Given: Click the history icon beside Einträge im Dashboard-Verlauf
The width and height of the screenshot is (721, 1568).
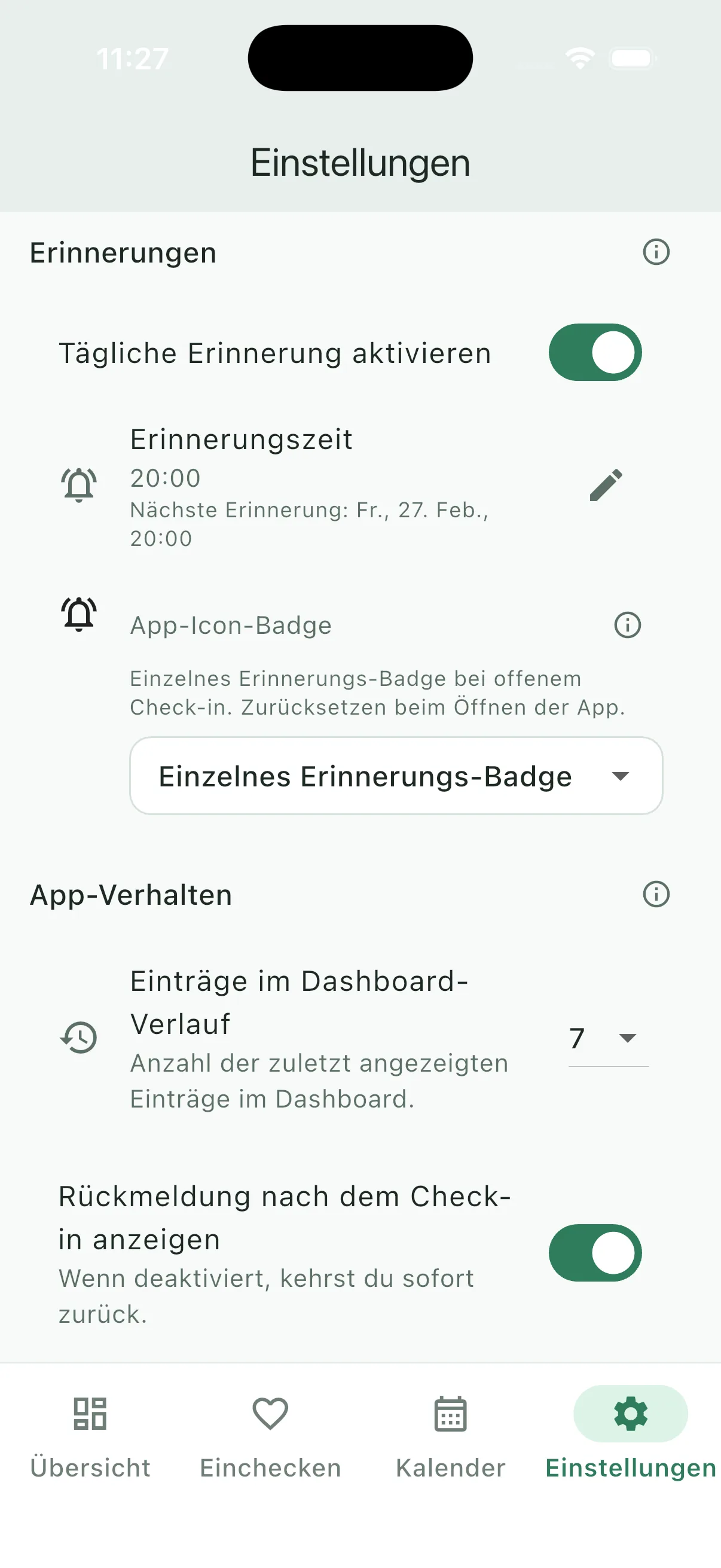Looking at the screenshot, I should [78, 1039].
